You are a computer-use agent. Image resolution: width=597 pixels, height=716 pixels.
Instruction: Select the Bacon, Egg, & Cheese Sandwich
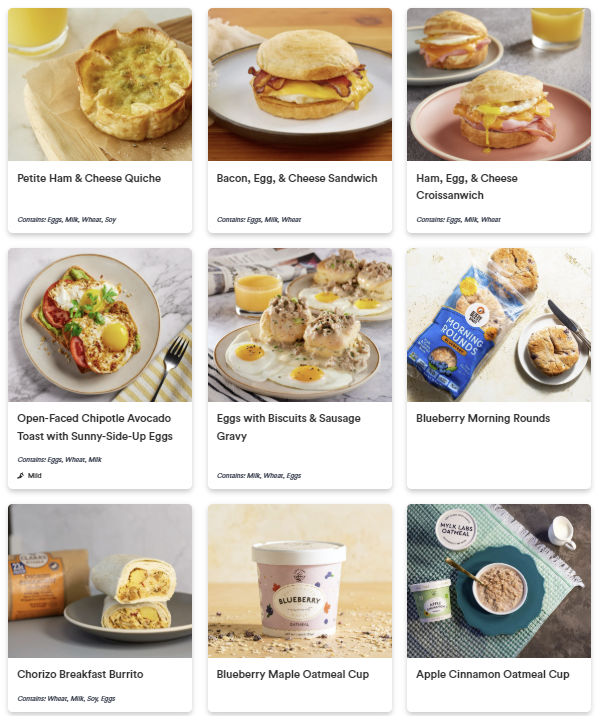coord(300,121)
